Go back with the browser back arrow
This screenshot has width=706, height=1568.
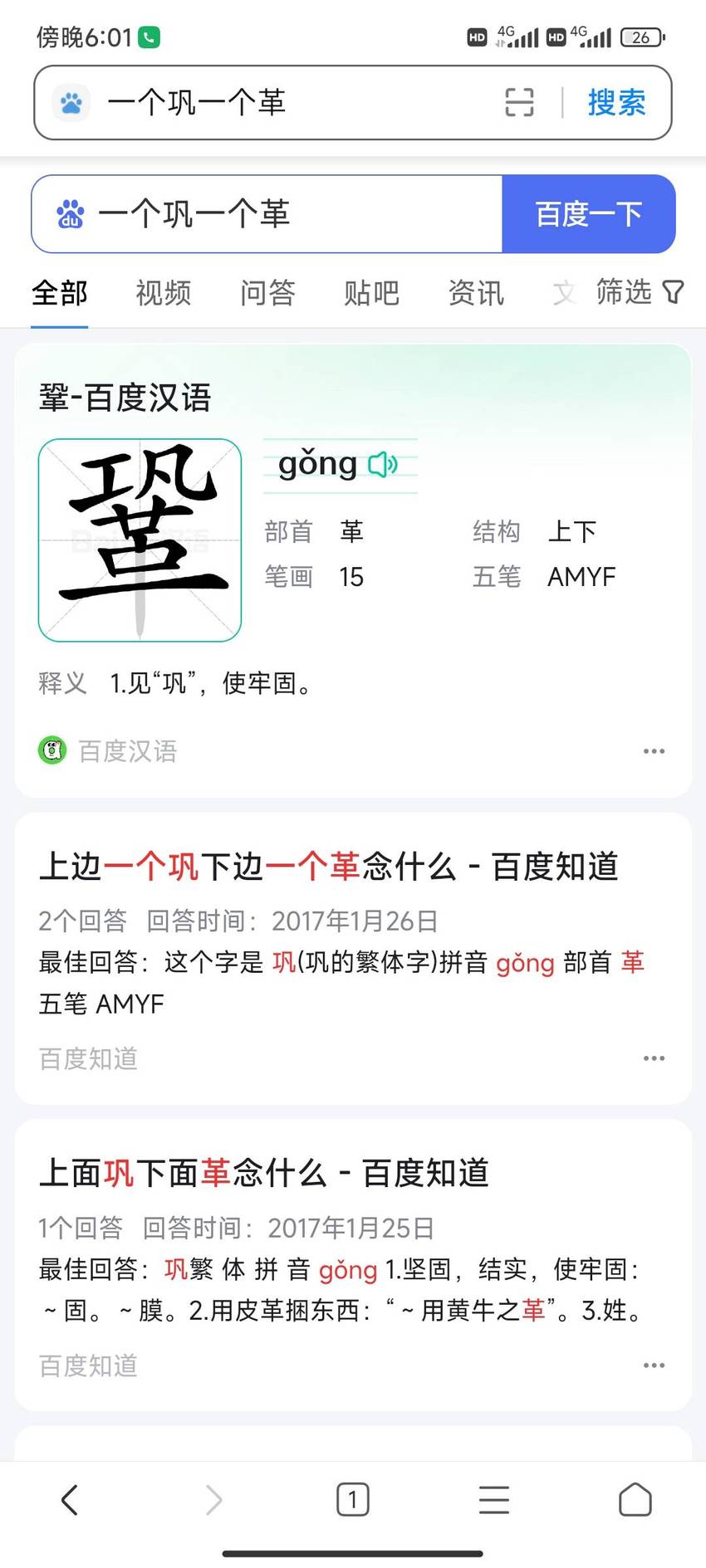[x=71, y=1500]
